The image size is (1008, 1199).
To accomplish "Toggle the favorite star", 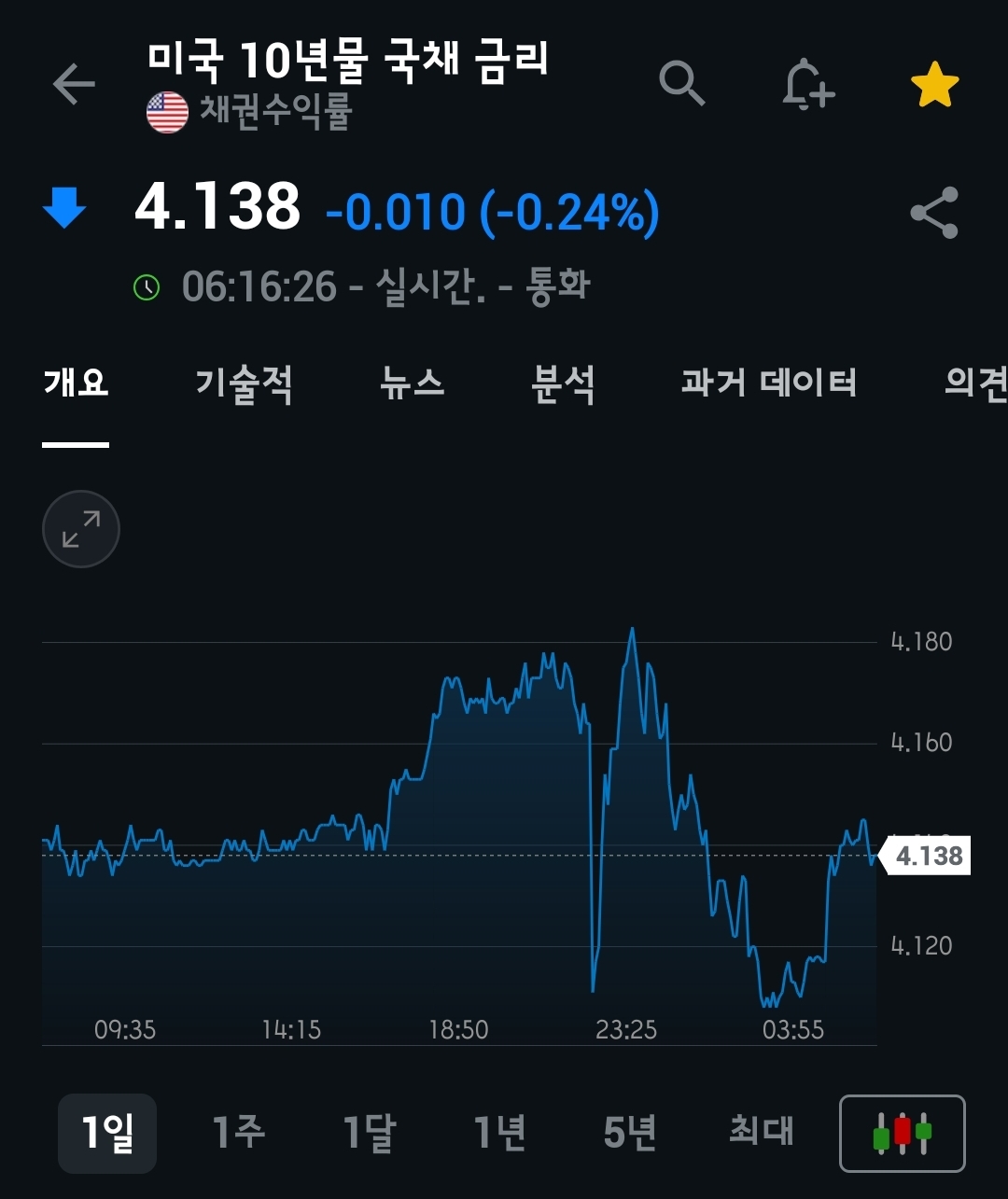I will click(934, 86).
